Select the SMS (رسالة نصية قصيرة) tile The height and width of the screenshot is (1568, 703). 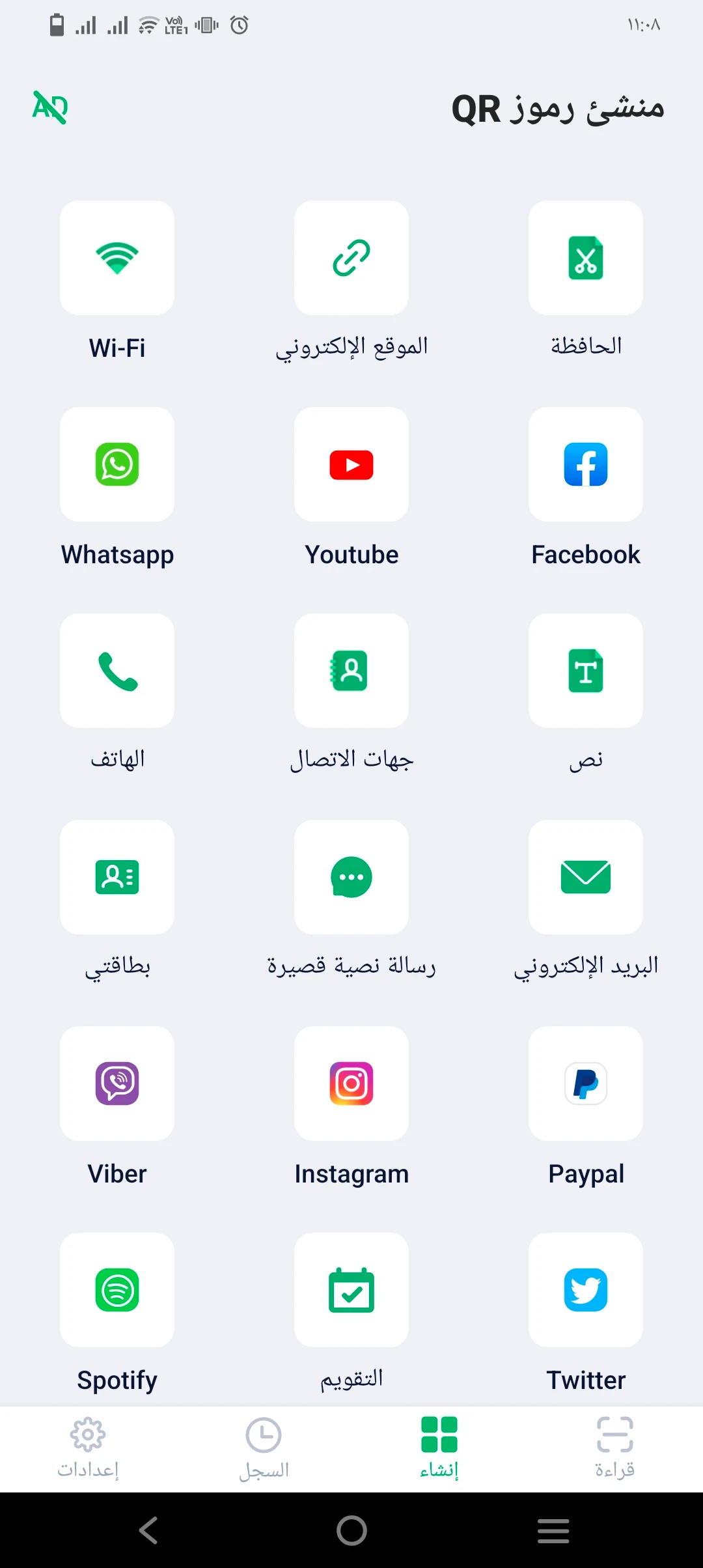(x=351, y=877)
